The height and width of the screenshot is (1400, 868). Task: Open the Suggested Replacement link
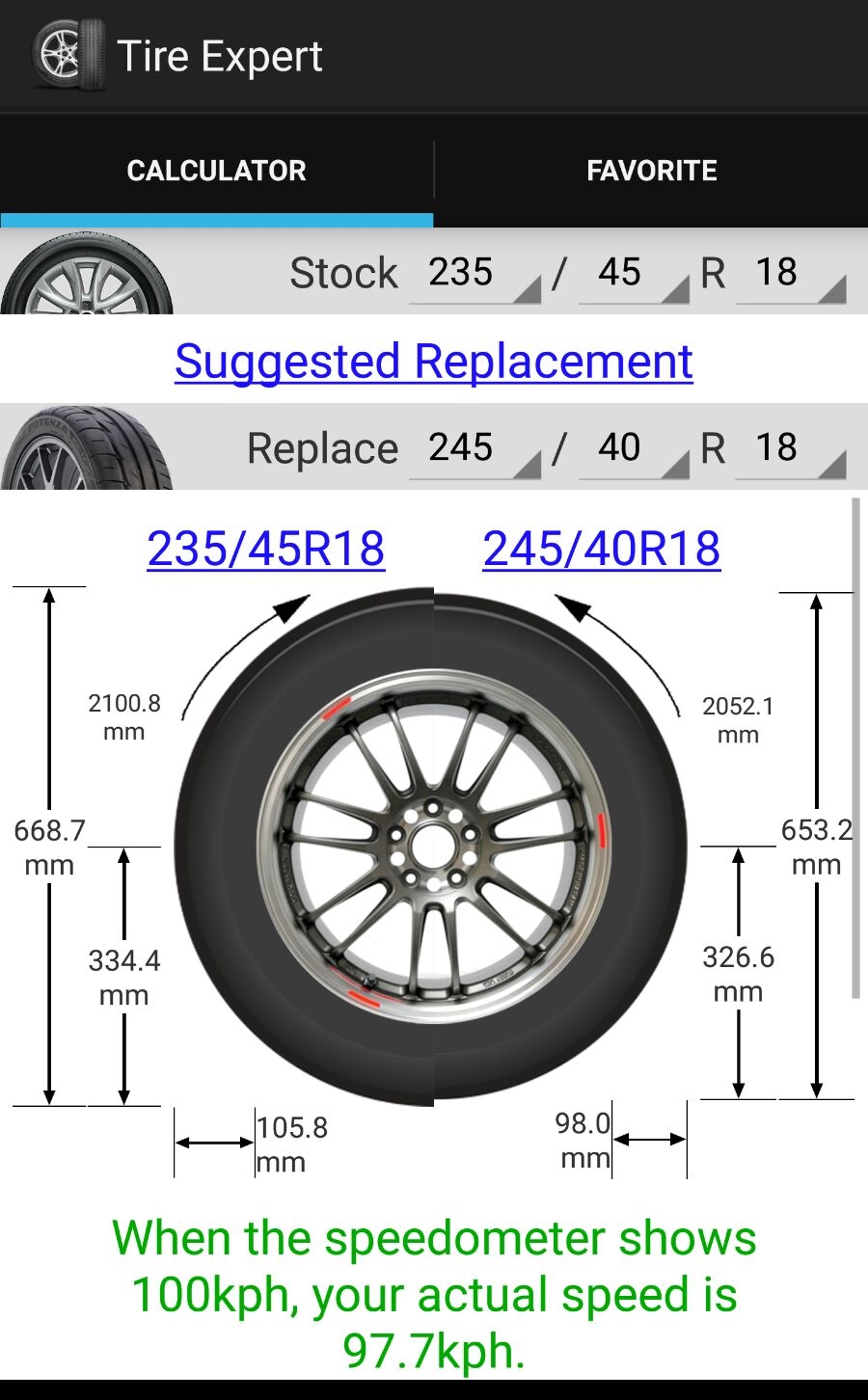tap(434, 362)
